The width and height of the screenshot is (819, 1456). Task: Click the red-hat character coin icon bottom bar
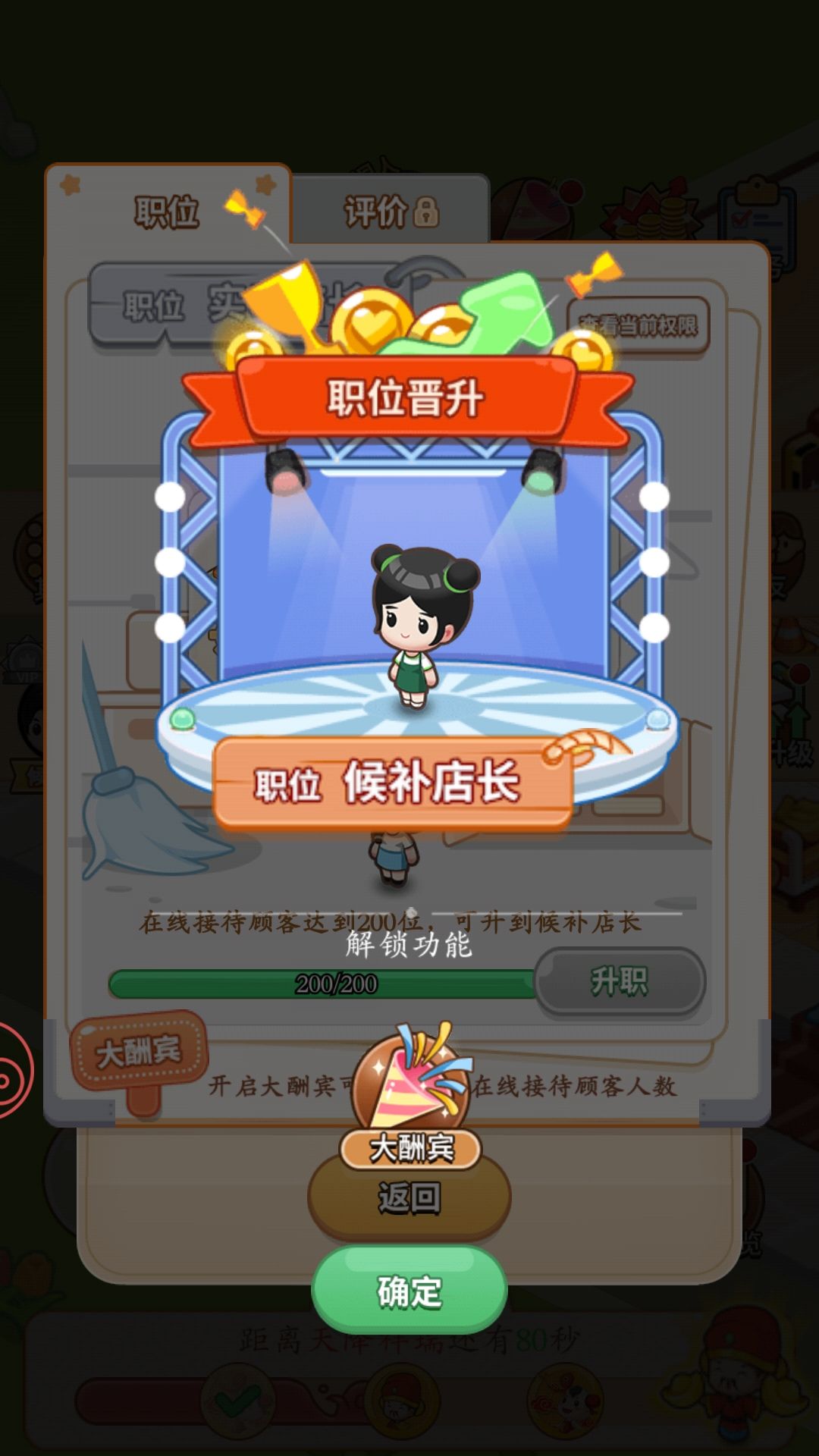402,1403
